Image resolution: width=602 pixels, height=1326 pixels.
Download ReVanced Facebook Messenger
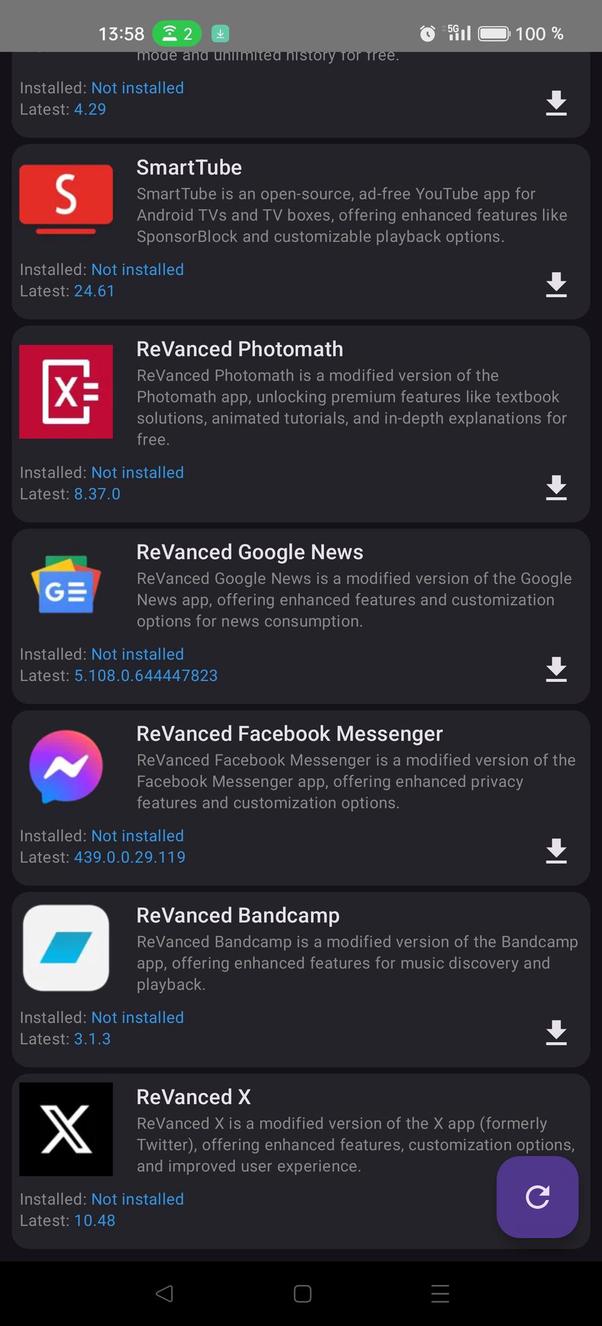click(556, 851)
